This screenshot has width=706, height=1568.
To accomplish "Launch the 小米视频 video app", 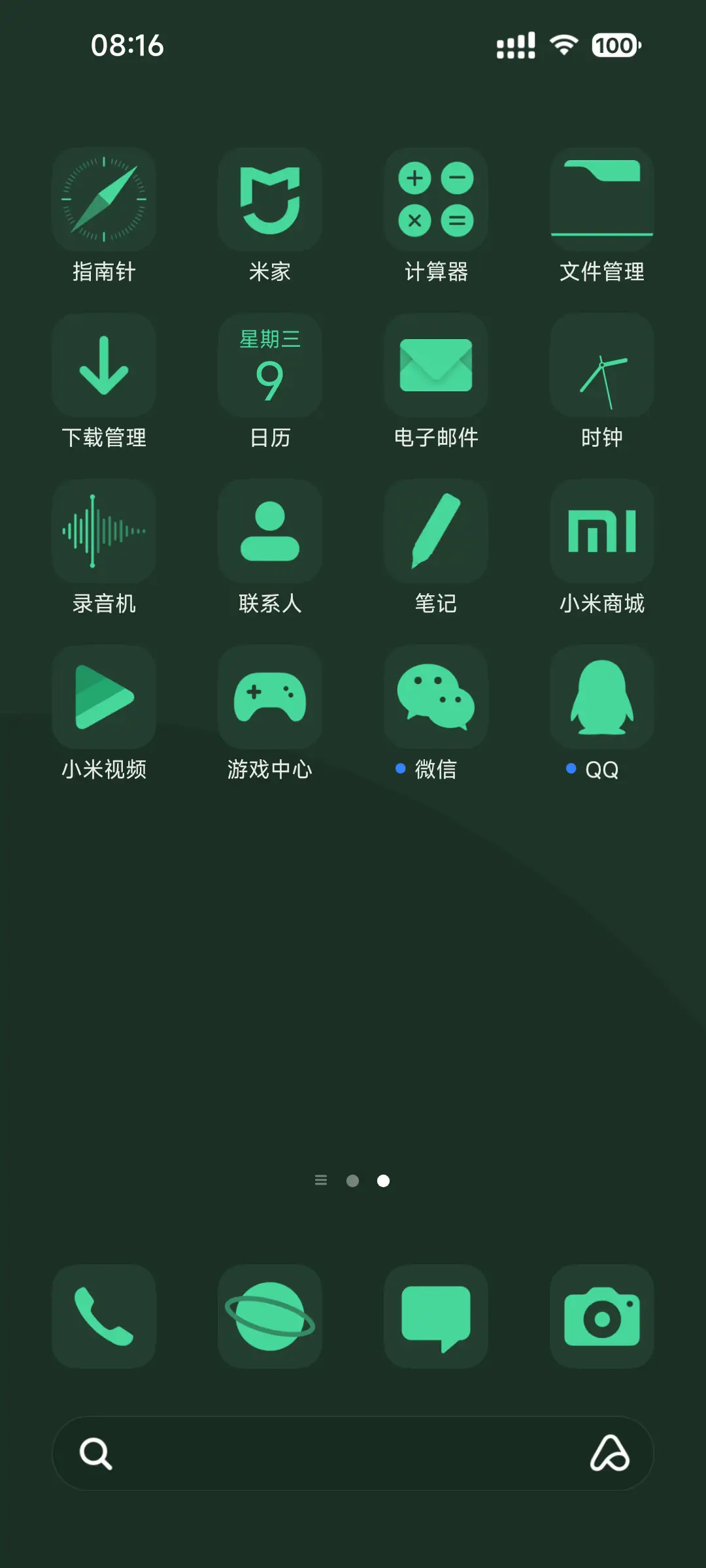I will coord(104,696).
